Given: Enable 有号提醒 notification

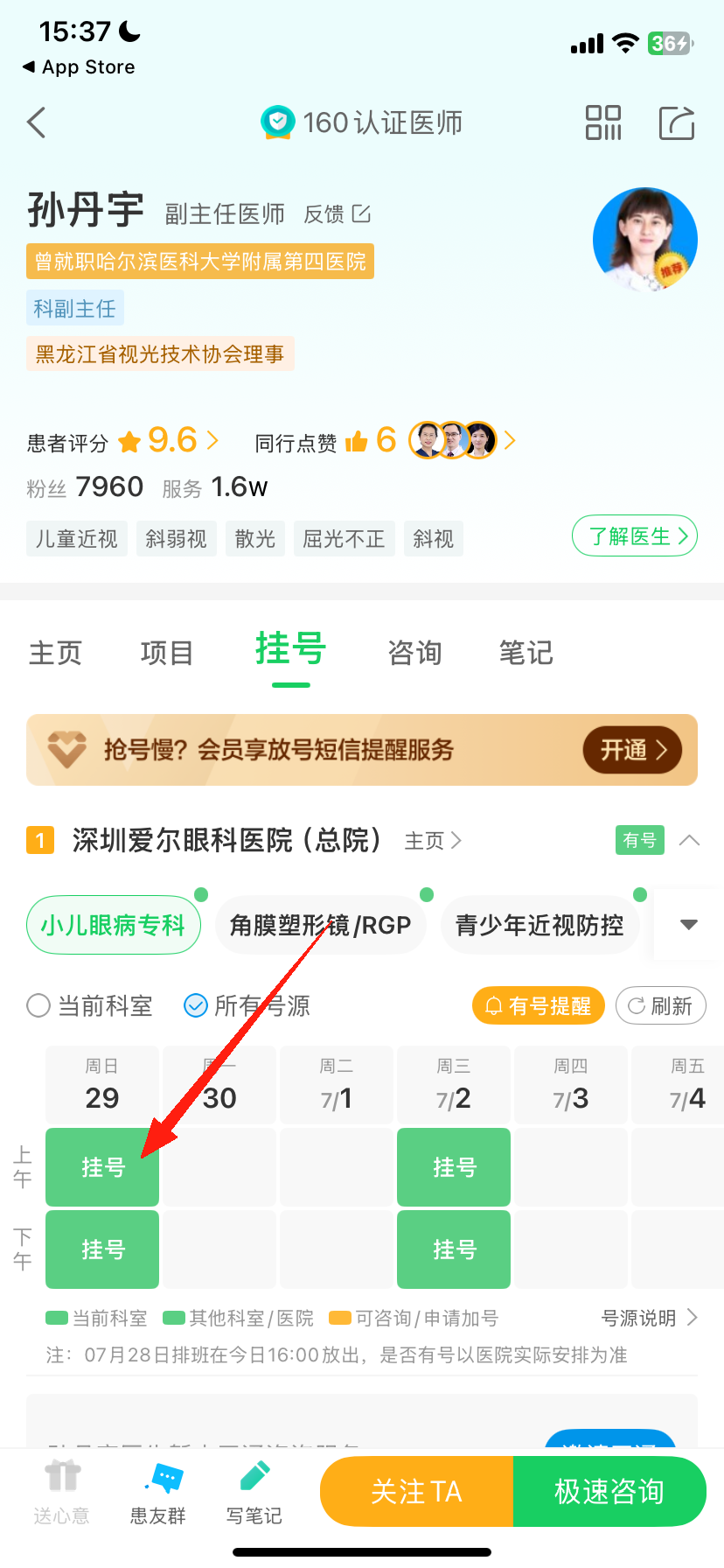Looking at the screenshot, I should [x=540, y=1006].
